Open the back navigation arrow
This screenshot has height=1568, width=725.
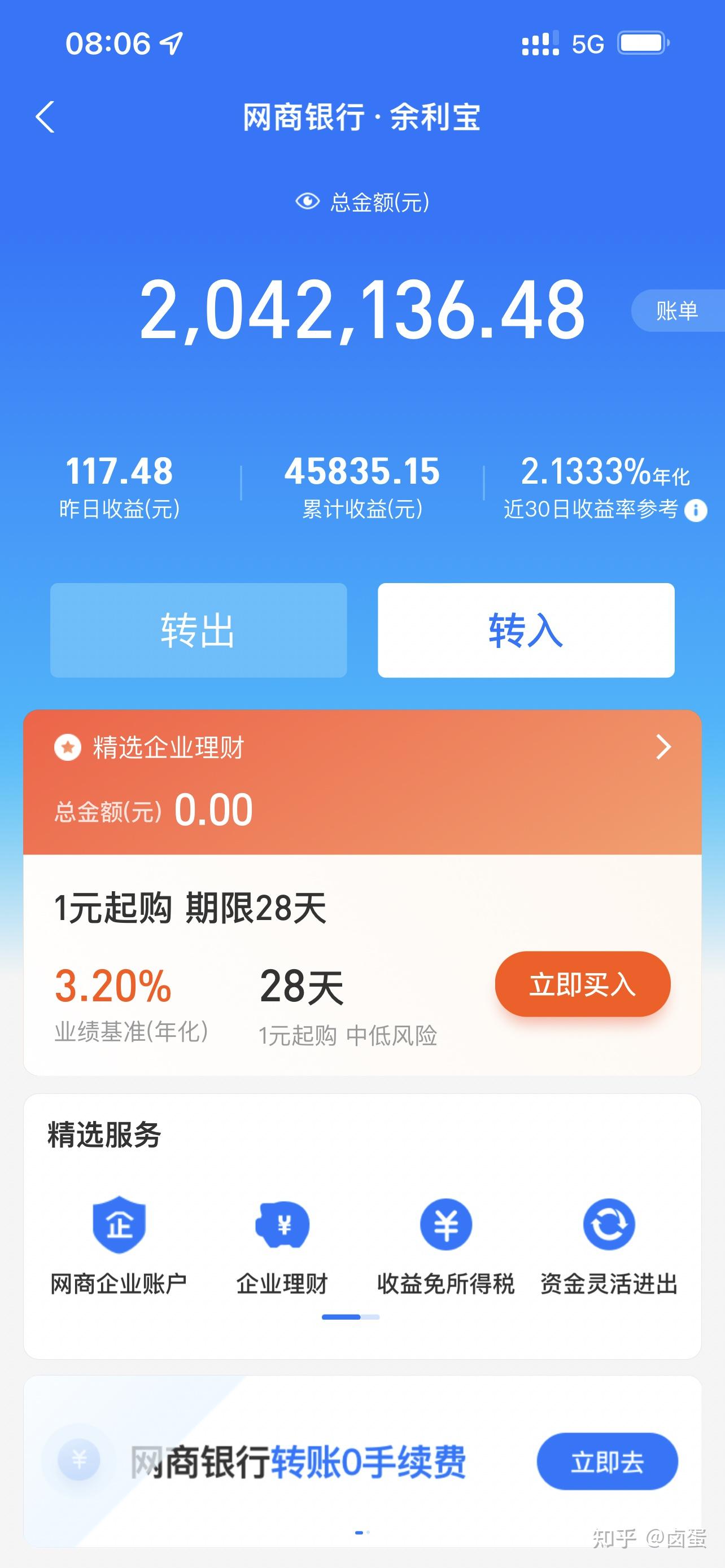click(x=46, y=117)
